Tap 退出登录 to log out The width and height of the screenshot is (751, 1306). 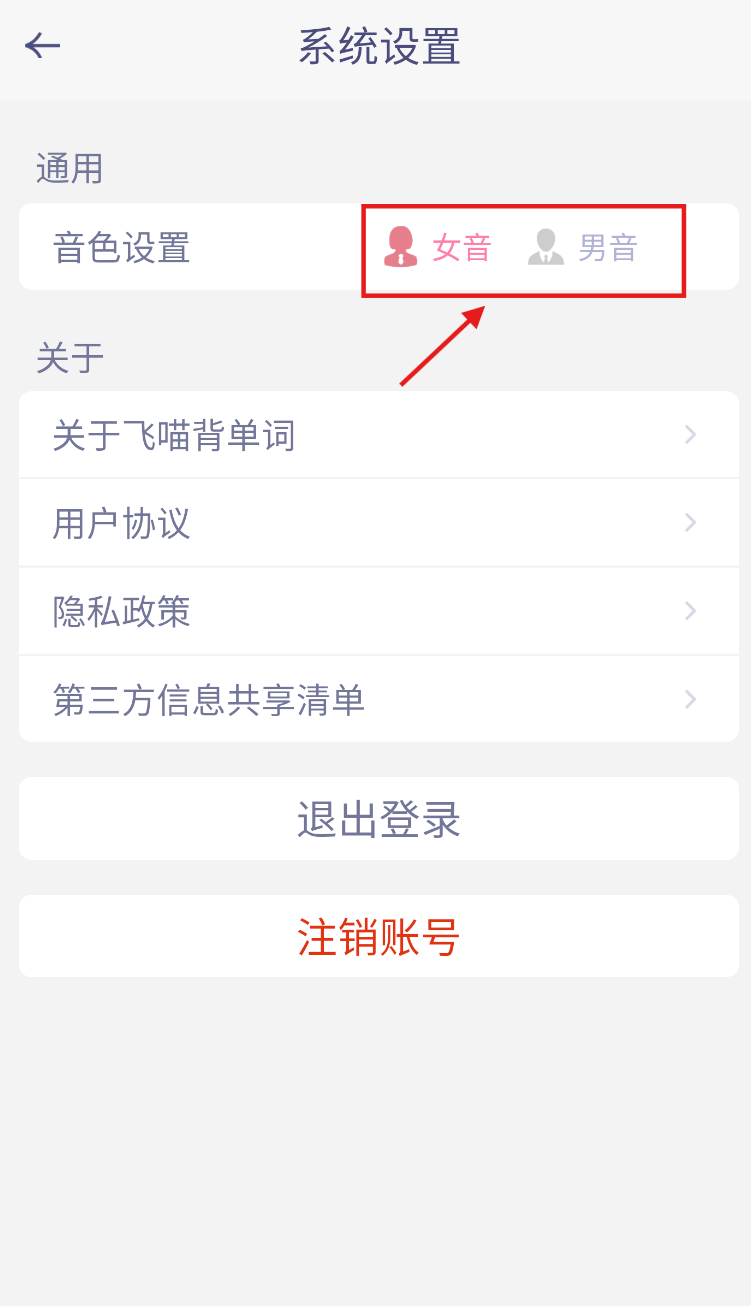pos(379,819)
